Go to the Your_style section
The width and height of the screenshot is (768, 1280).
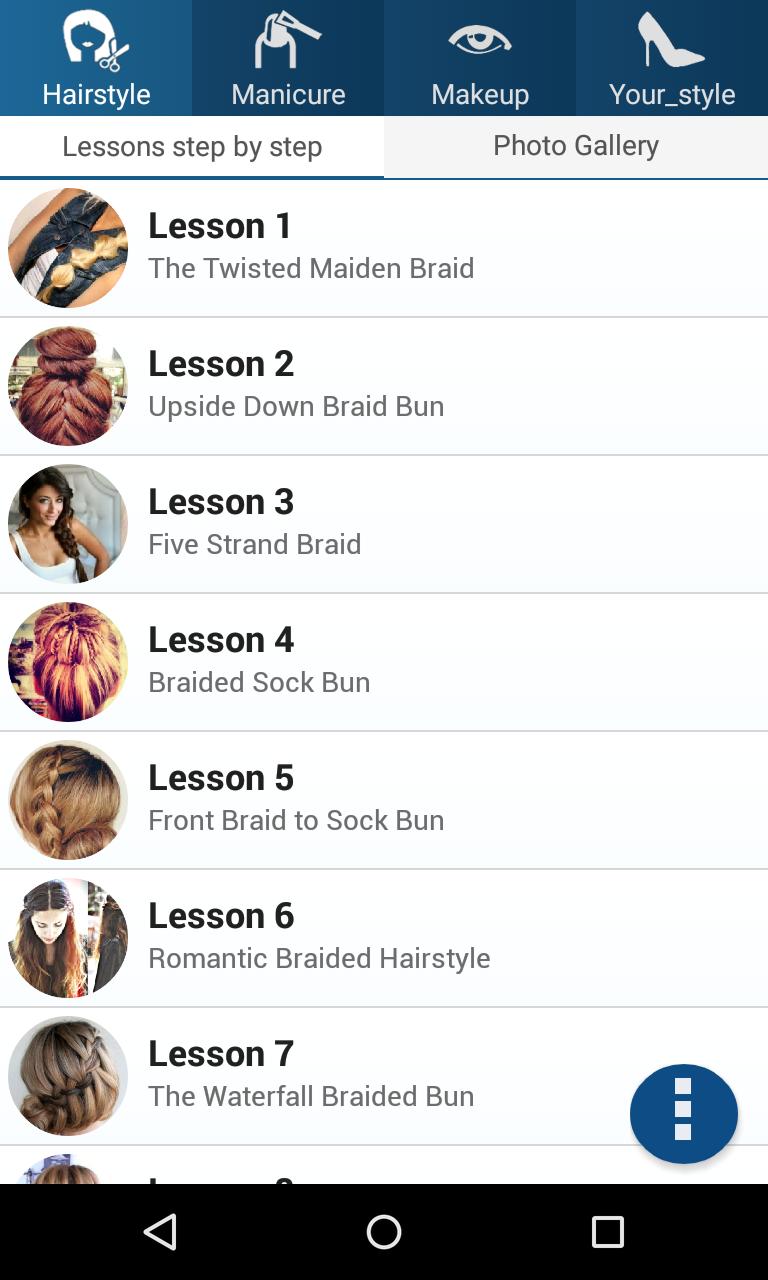672,58
